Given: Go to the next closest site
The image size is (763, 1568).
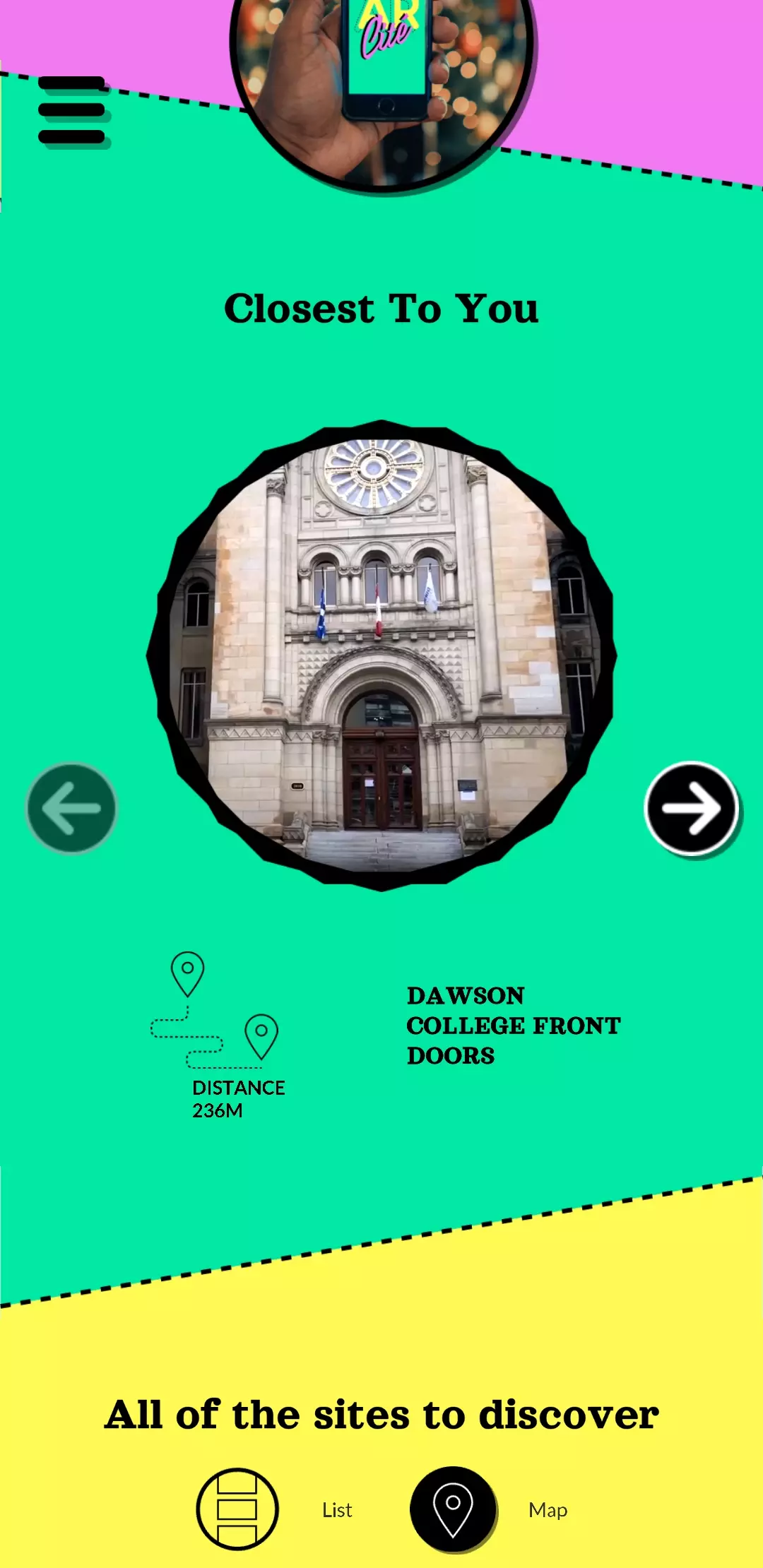Looking at the screenshot, I should pos(692,808).
